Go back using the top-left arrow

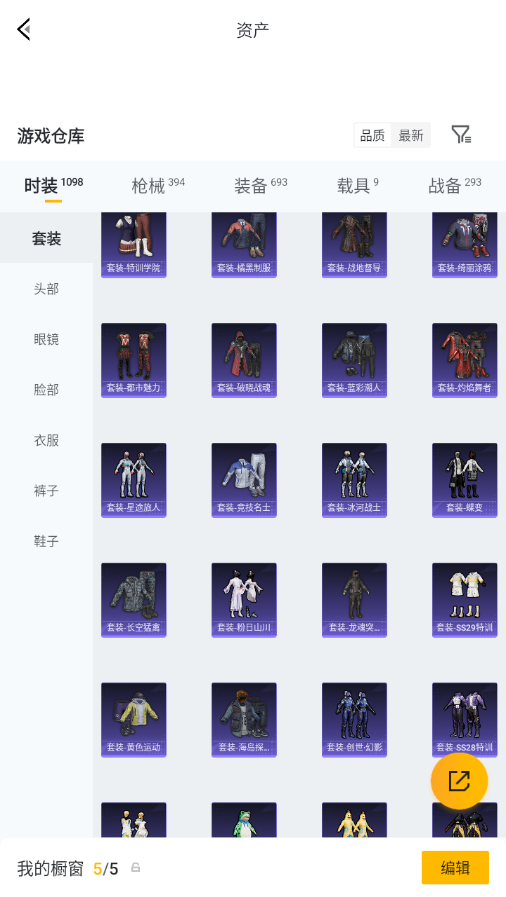pos(24,29)
